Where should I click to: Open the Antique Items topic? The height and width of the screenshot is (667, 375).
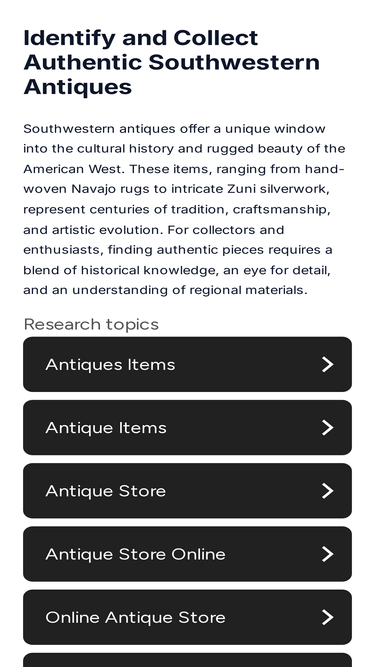[x=187, y=427]
